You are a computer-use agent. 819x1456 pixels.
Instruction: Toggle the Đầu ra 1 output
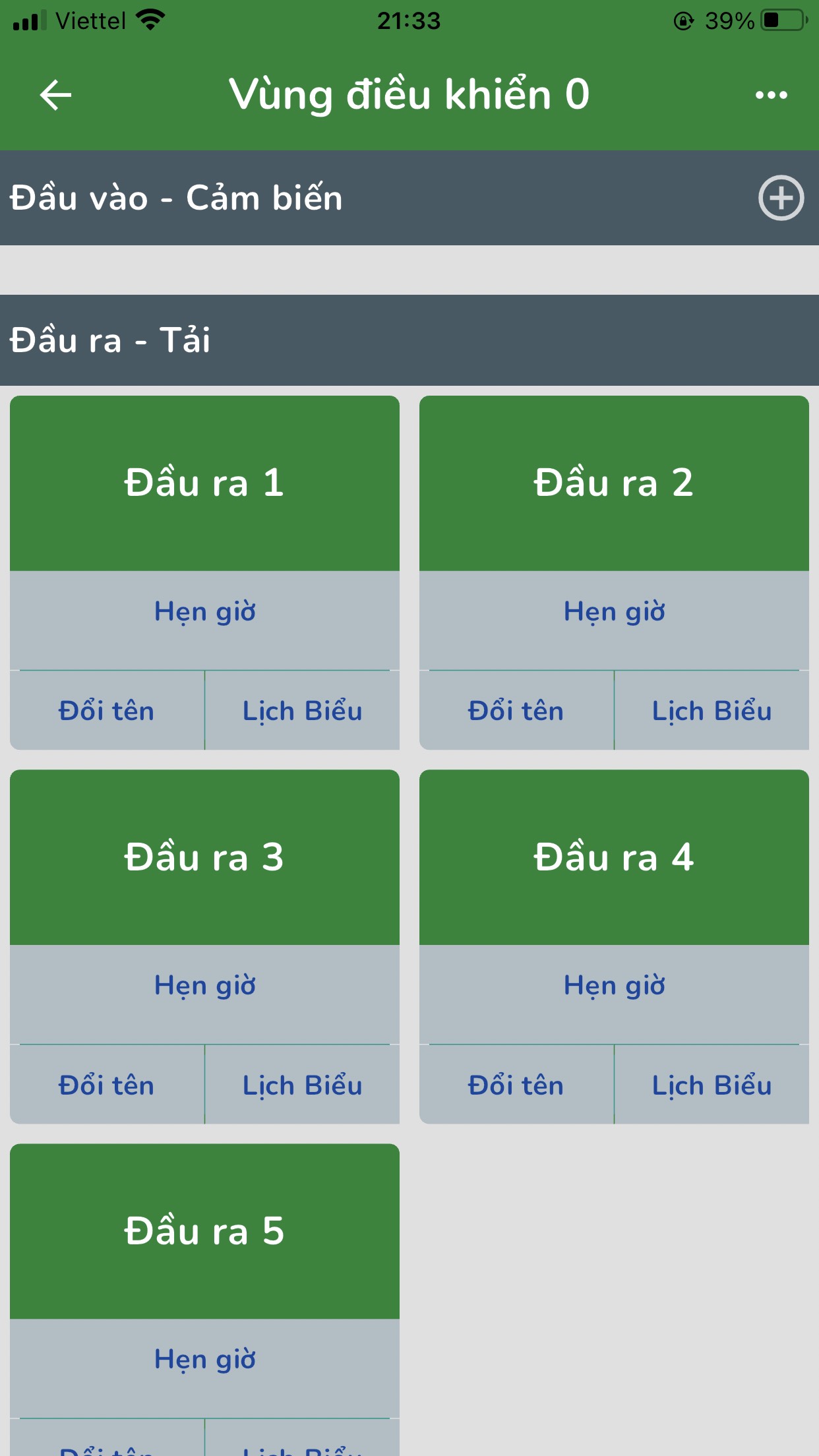click(x=204, y=483)
